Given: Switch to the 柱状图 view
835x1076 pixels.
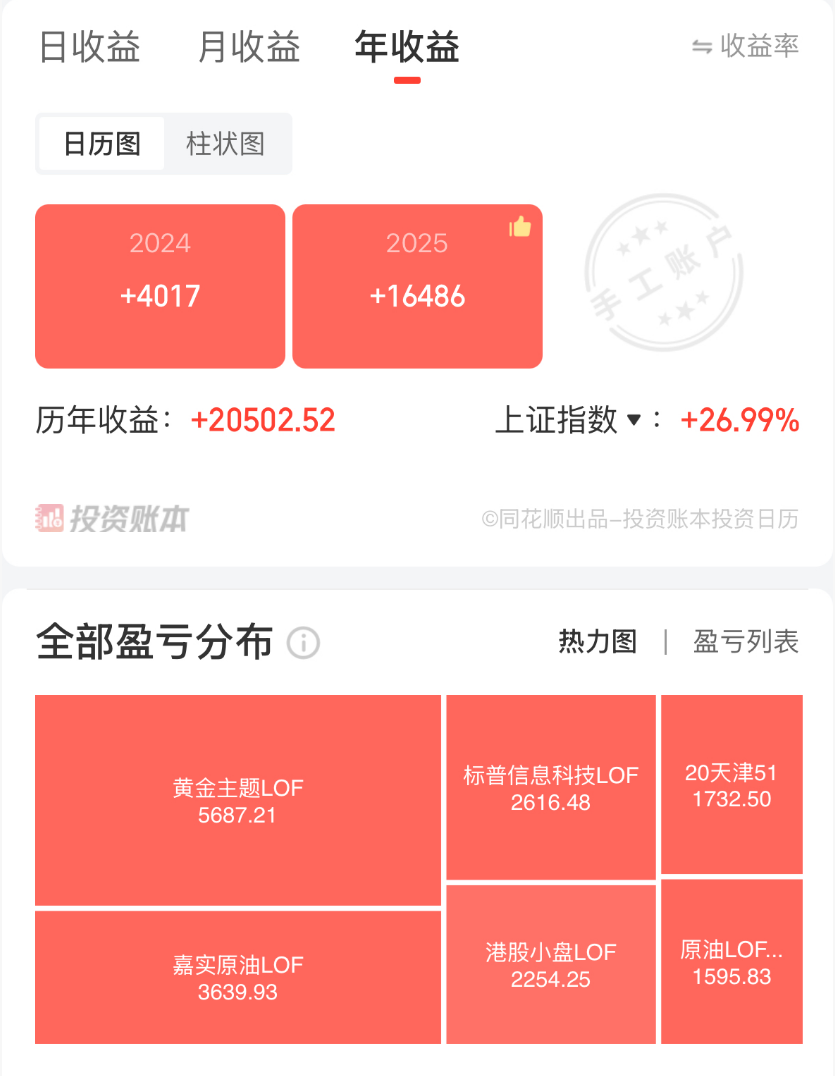Looking at the screenshot, I should coord(226,144).
